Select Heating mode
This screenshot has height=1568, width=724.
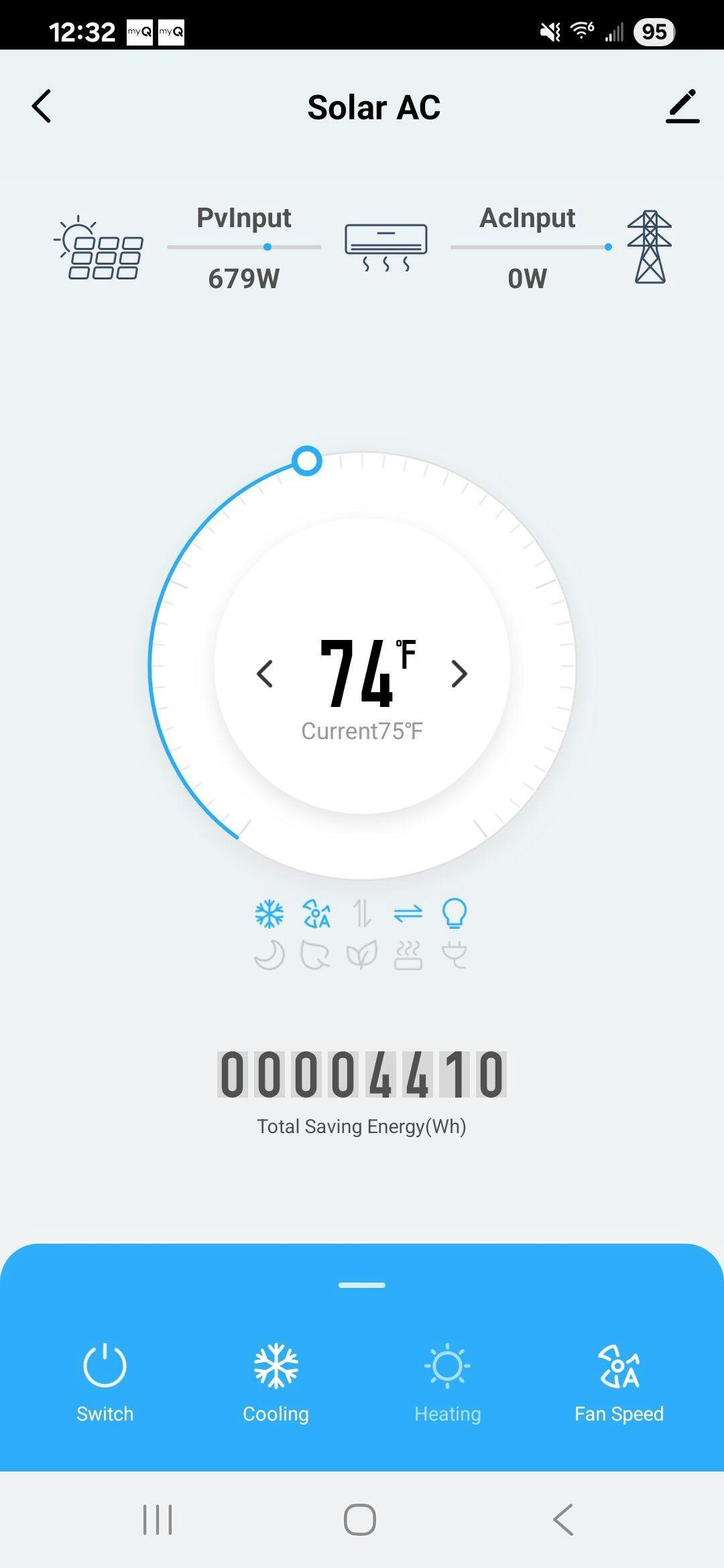coord(448,1384)
